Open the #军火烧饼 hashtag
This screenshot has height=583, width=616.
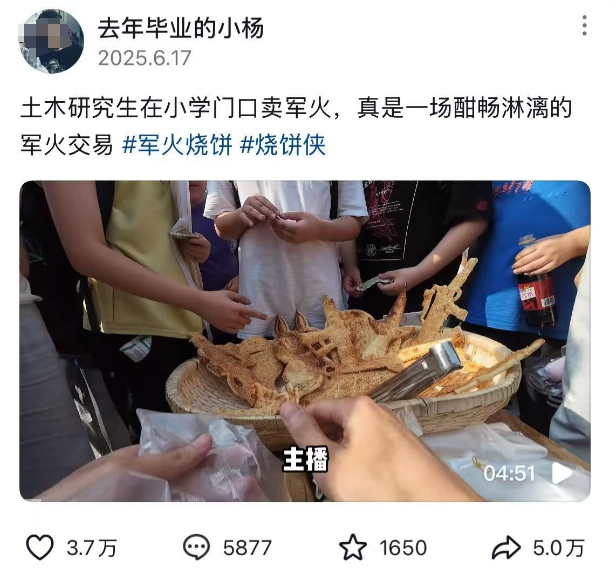(x=177, y=144)
